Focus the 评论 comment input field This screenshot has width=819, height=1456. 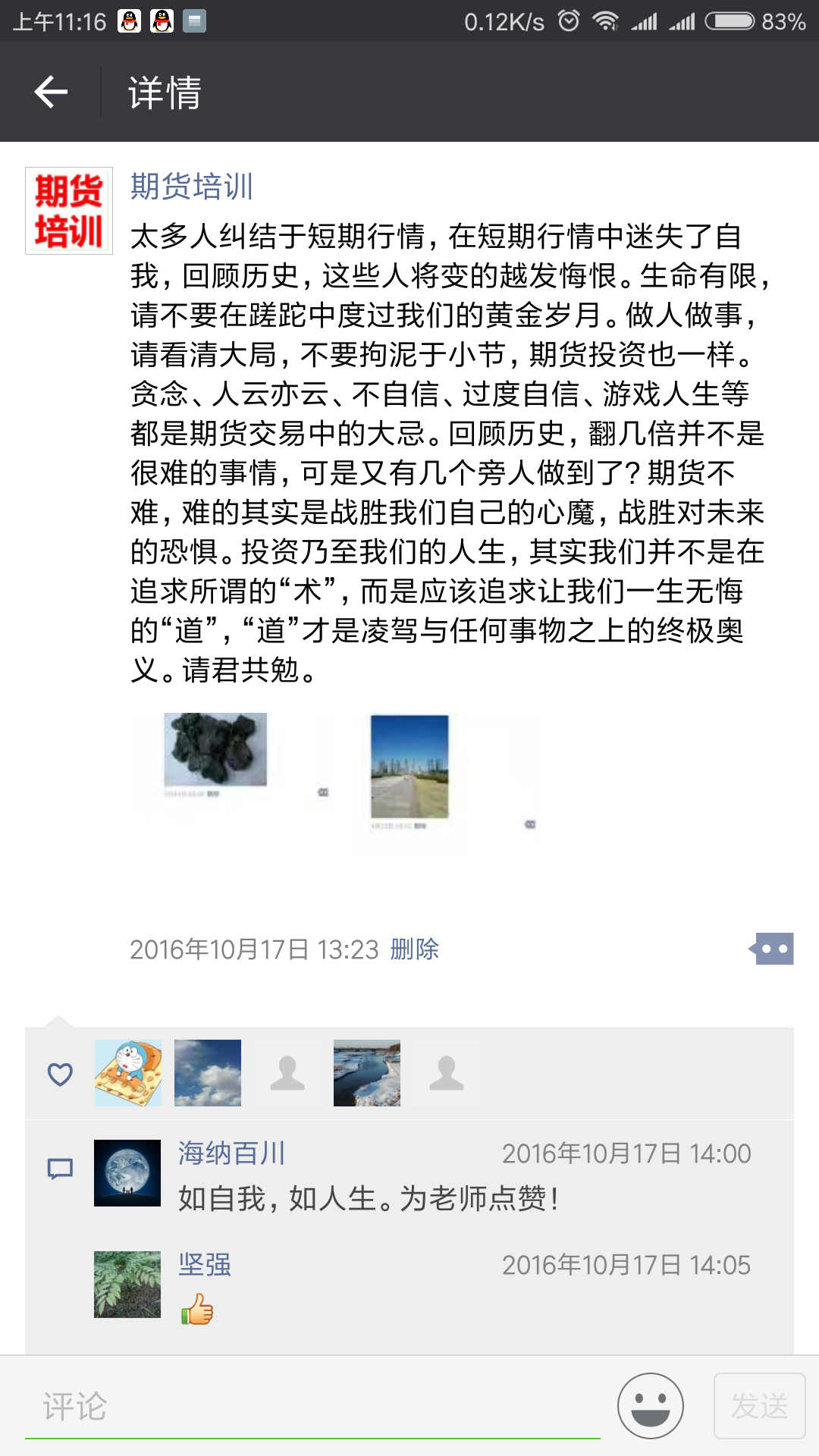312,1407
